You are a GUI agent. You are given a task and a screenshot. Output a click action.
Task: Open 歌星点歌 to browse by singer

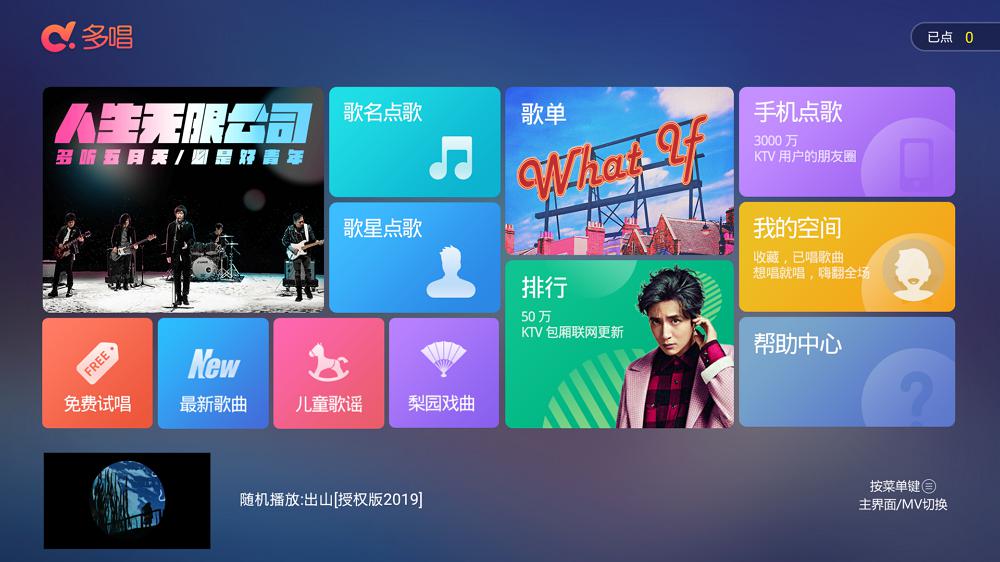click(414, 257)
